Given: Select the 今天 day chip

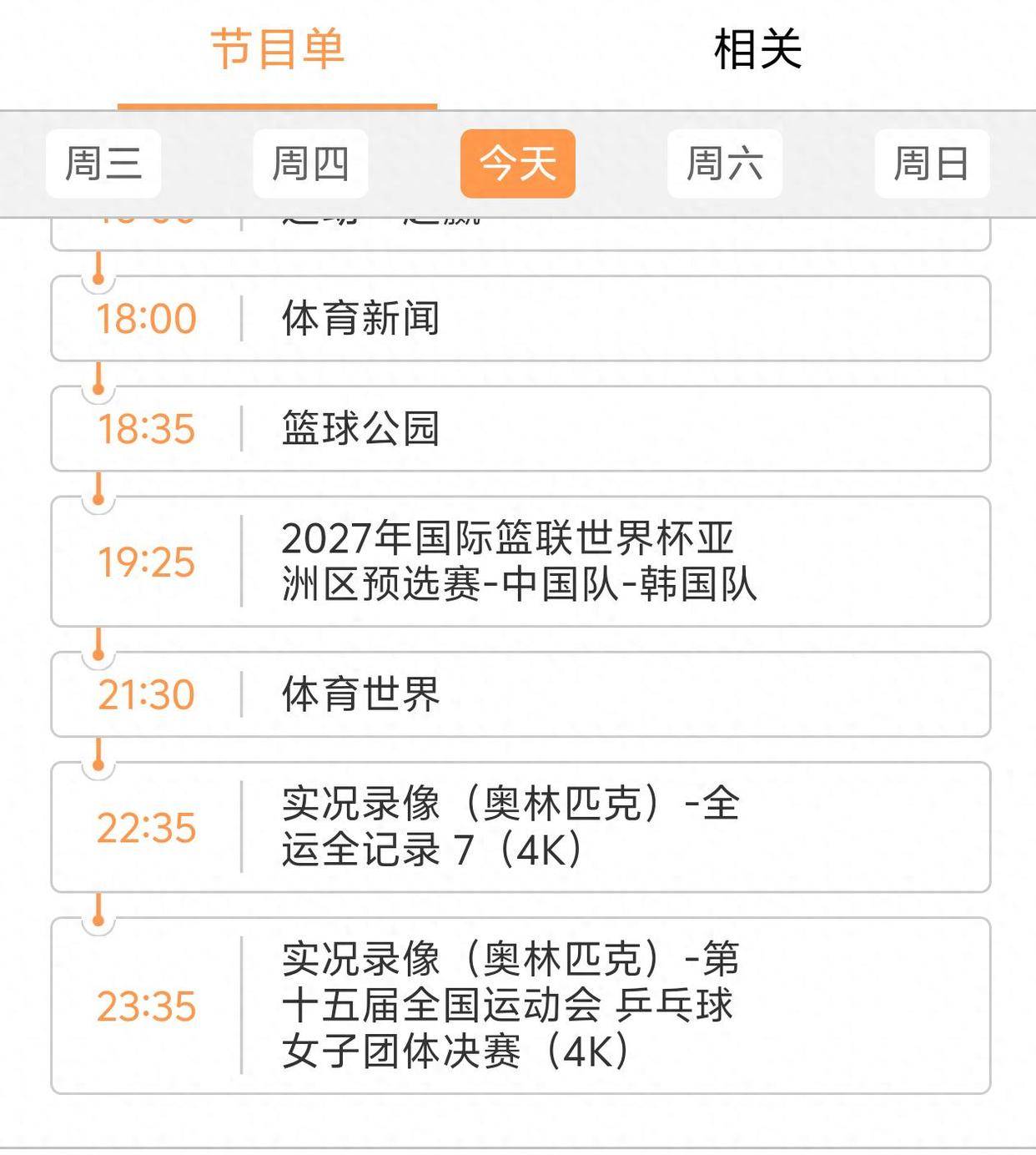Looking at the screenshot, I should pyautogui.click(x=518, y=164).
